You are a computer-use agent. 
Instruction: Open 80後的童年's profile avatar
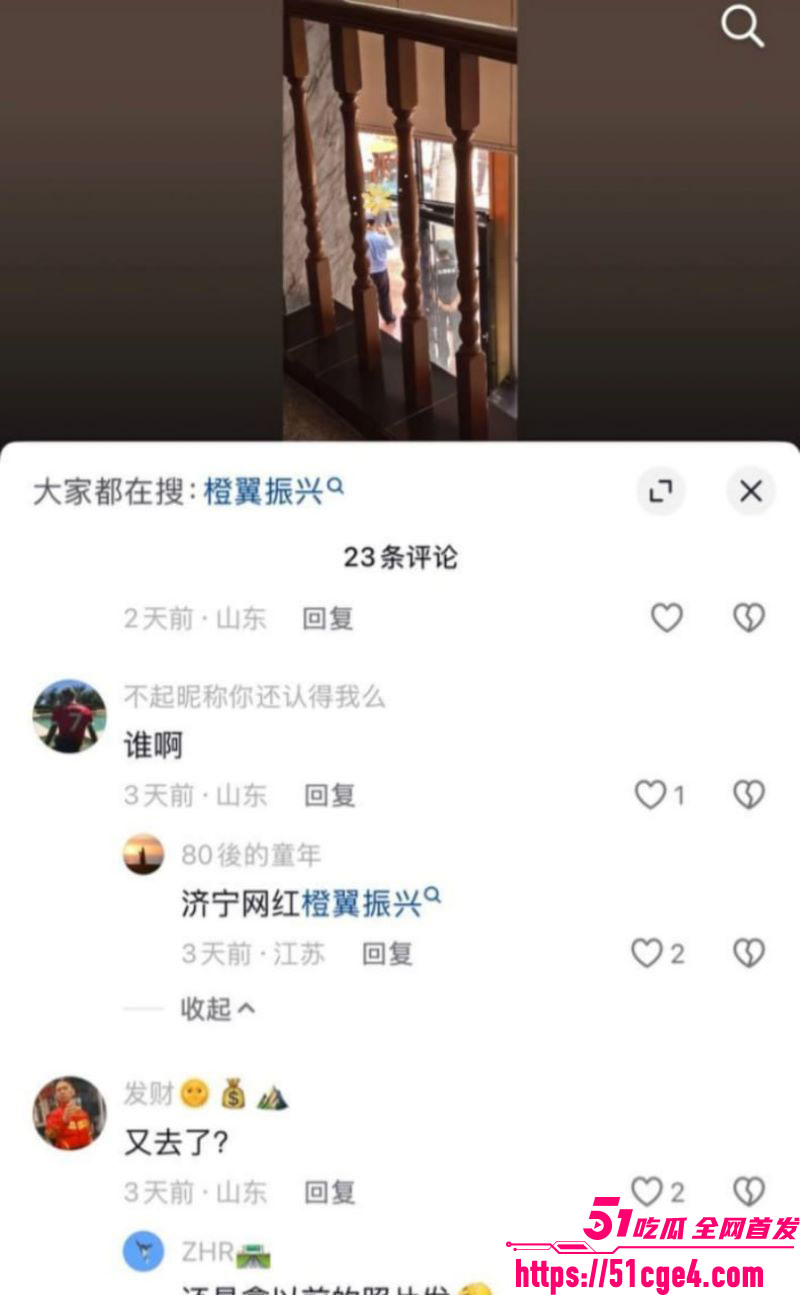[143, 855]
